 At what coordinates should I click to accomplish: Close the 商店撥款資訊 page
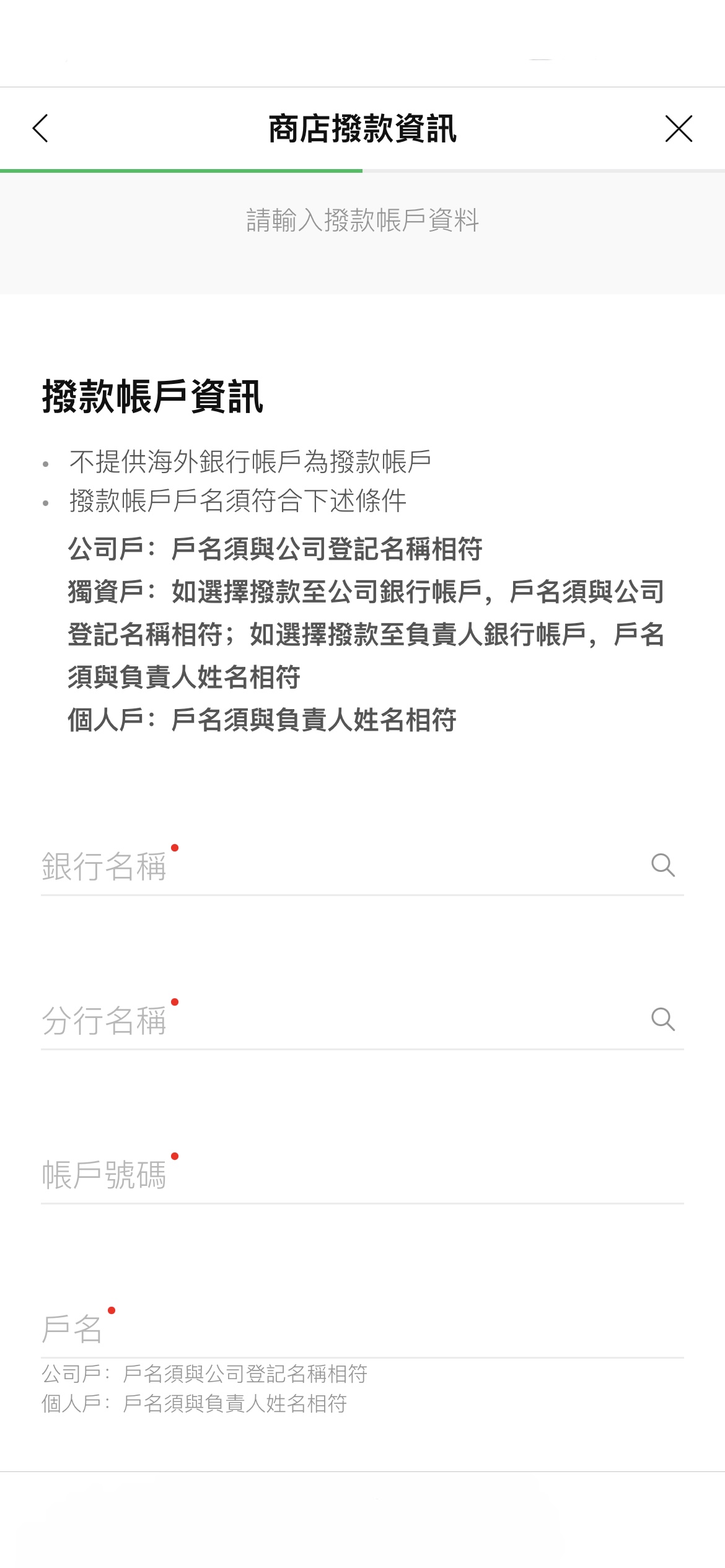click(679, 129)
